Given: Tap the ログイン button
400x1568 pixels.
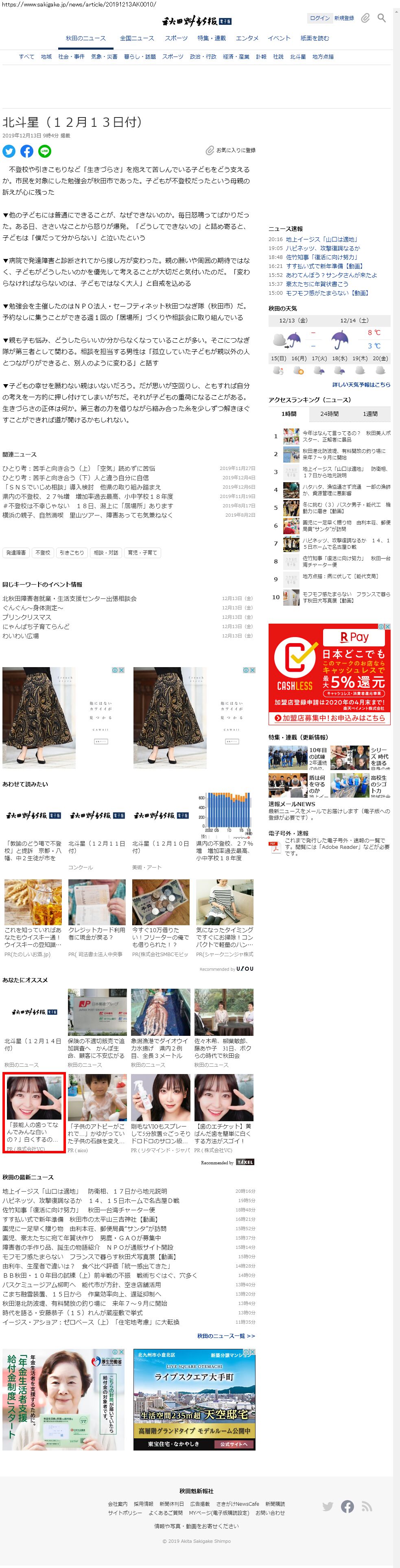Looking at the screenshot, I should pyautogui.click(x=319, y=18).
